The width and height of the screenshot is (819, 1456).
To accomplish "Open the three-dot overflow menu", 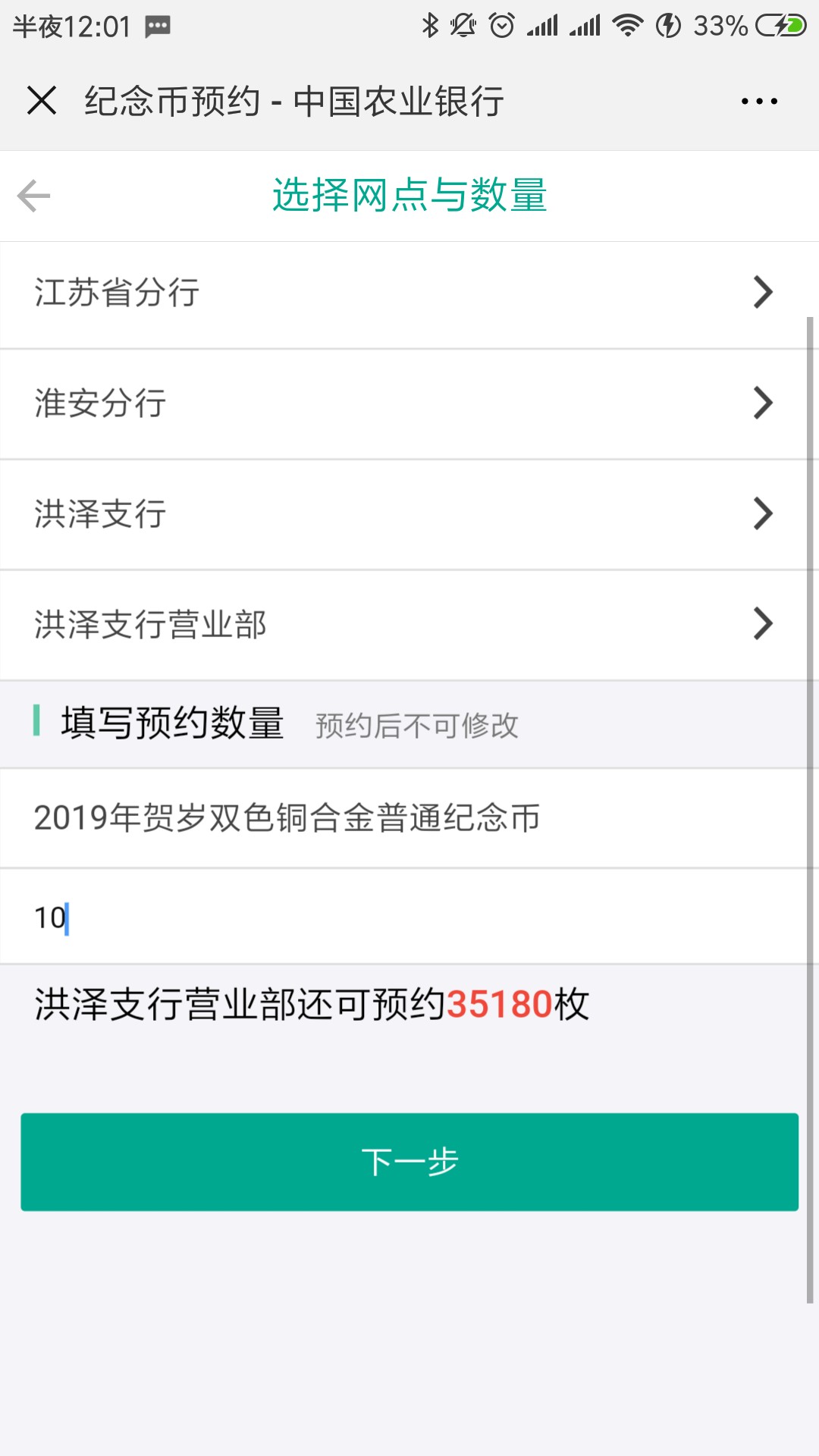I will point(759,101).
